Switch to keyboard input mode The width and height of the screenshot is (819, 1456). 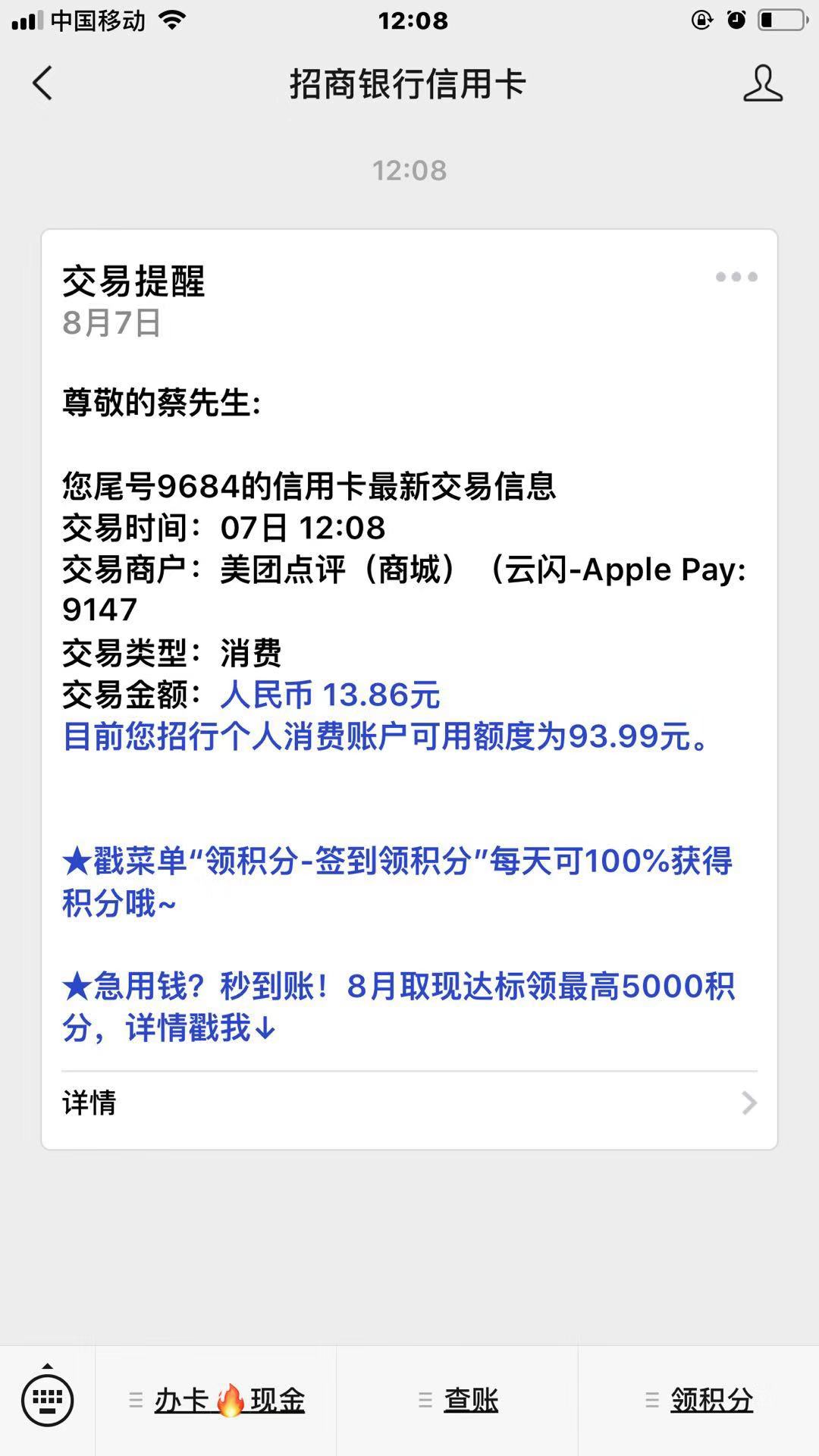click(x=47, y=1399)
